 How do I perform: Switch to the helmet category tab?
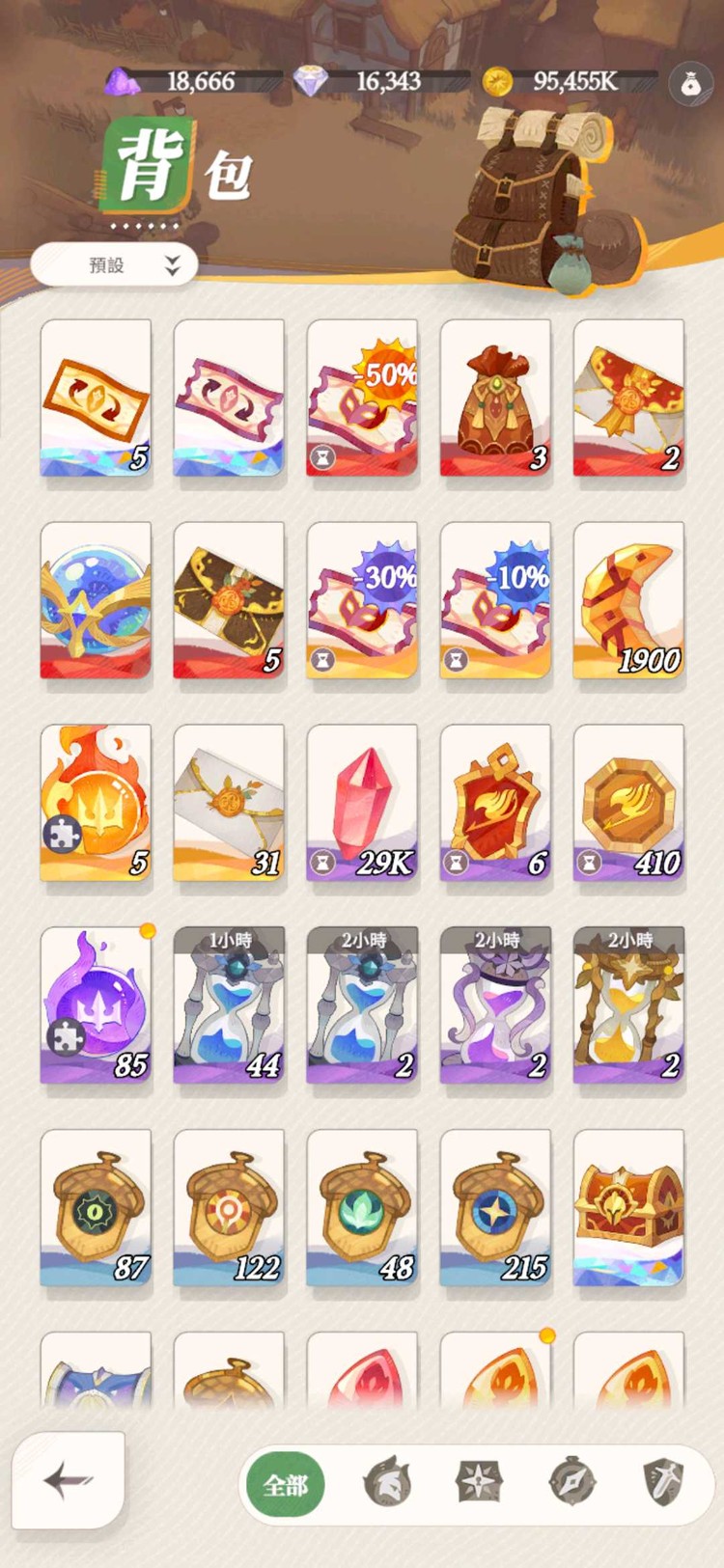387,1483
